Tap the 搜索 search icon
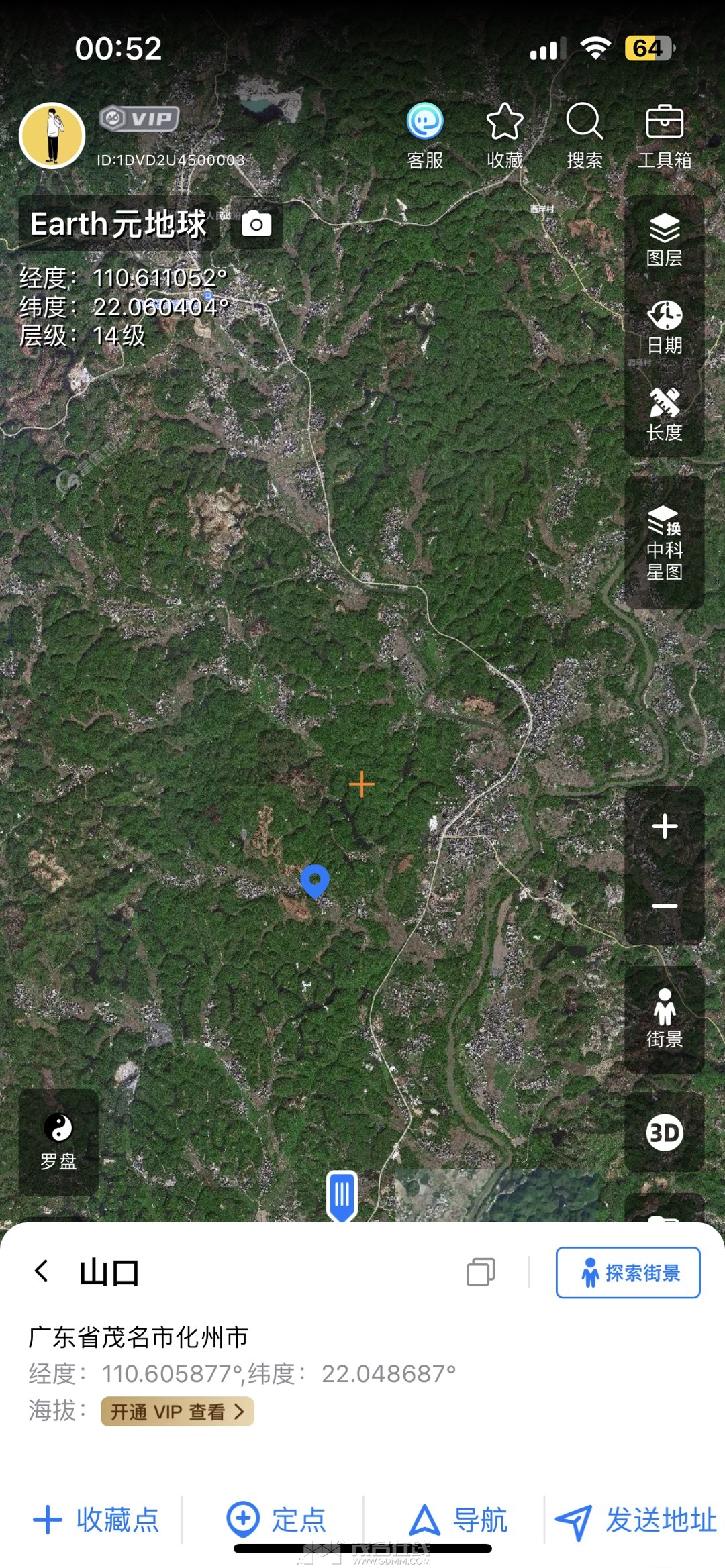This screenshot has height=1568, width=725. (x=584, y=135)
